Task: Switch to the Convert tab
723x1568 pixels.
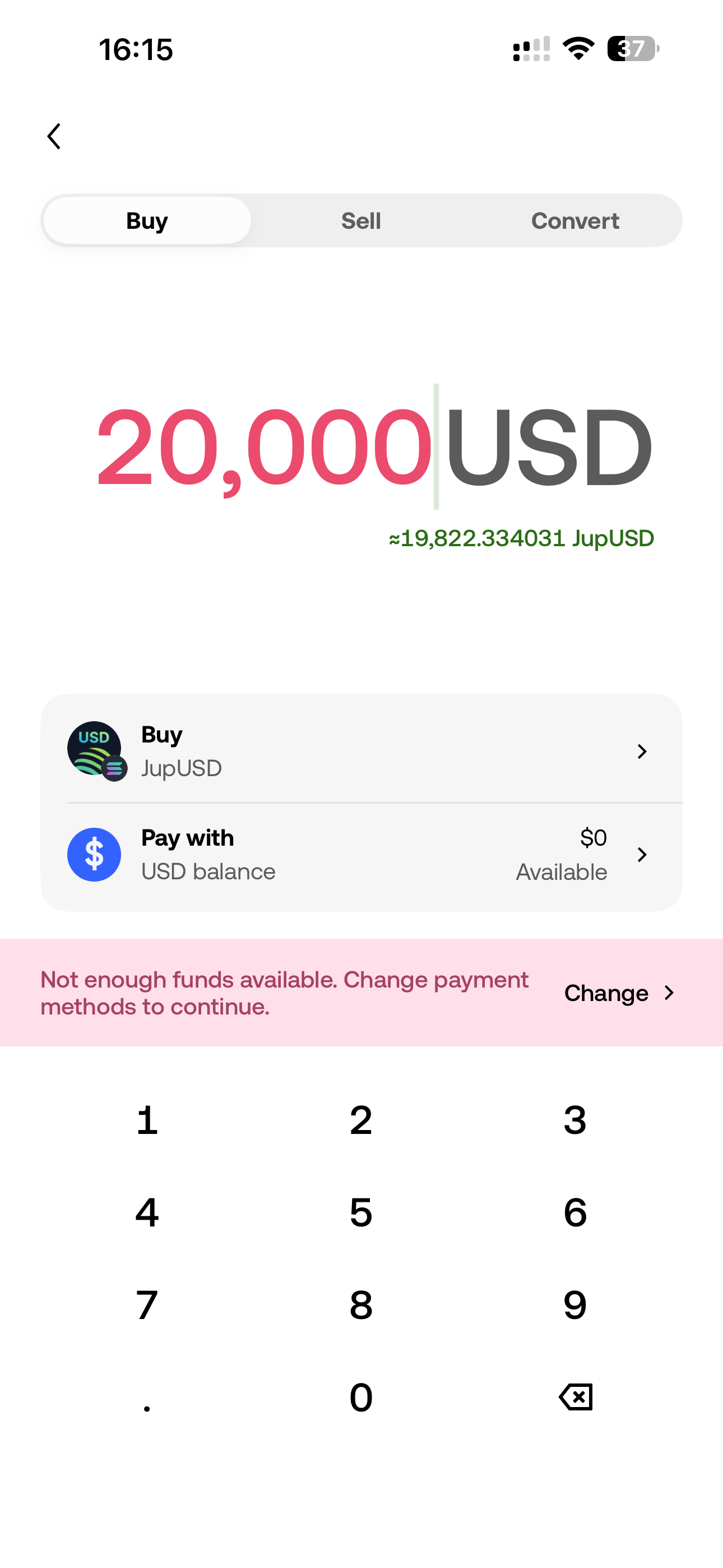Action: pos(574,221)
